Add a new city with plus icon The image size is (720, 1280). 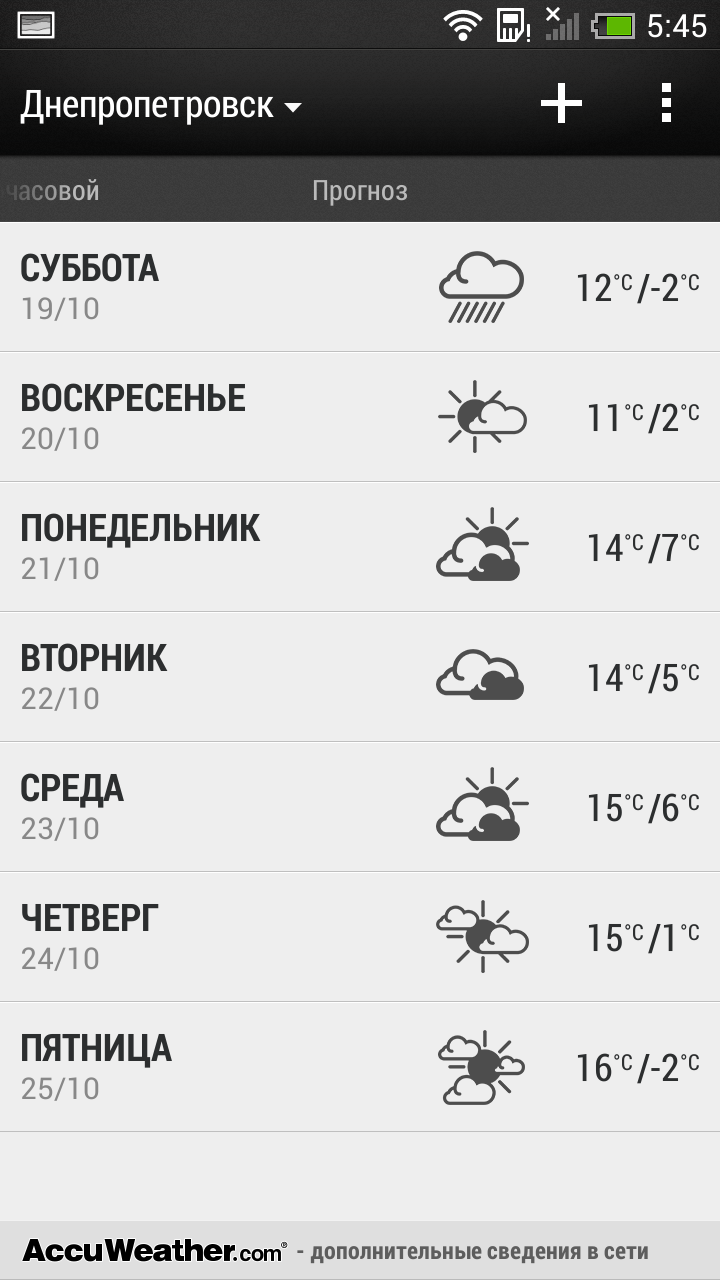pyautogui.click(x=561, y=102)
